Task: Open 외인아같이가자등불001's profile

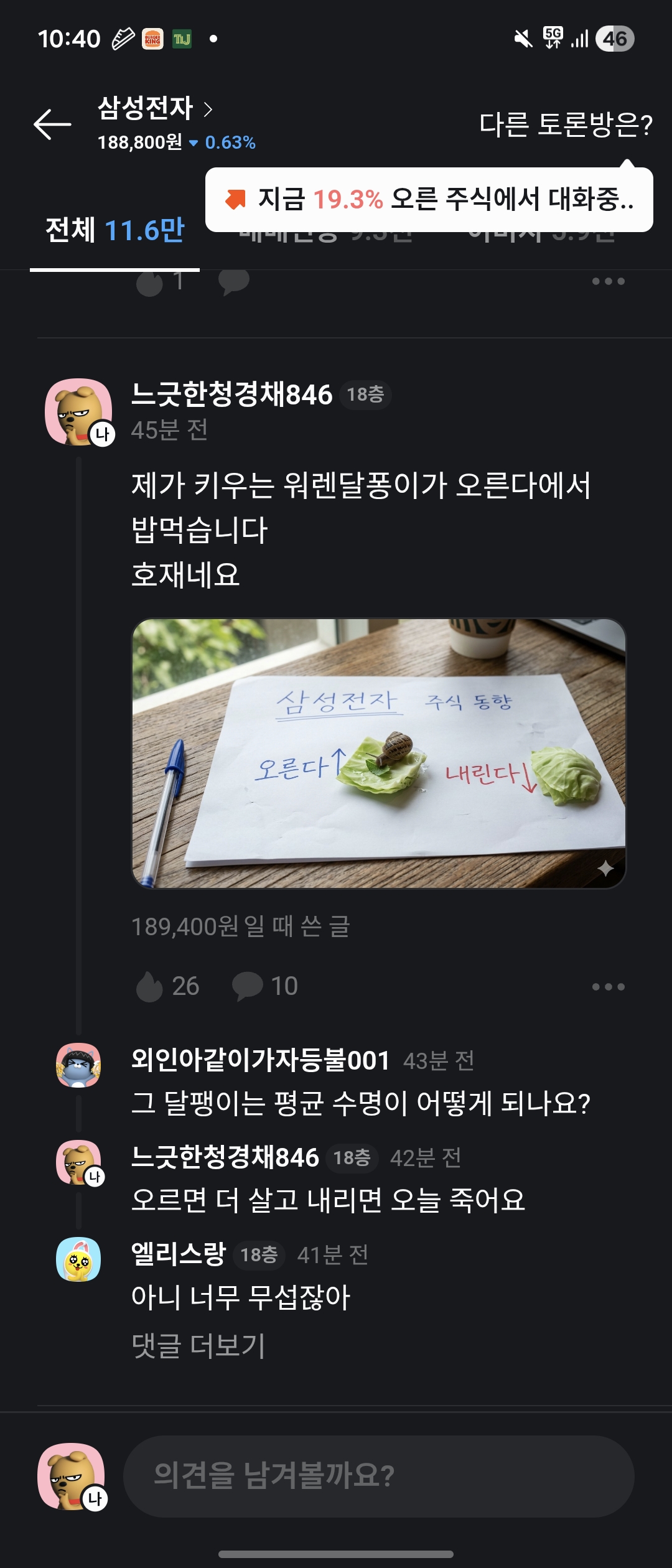Action: (78, 1065)
